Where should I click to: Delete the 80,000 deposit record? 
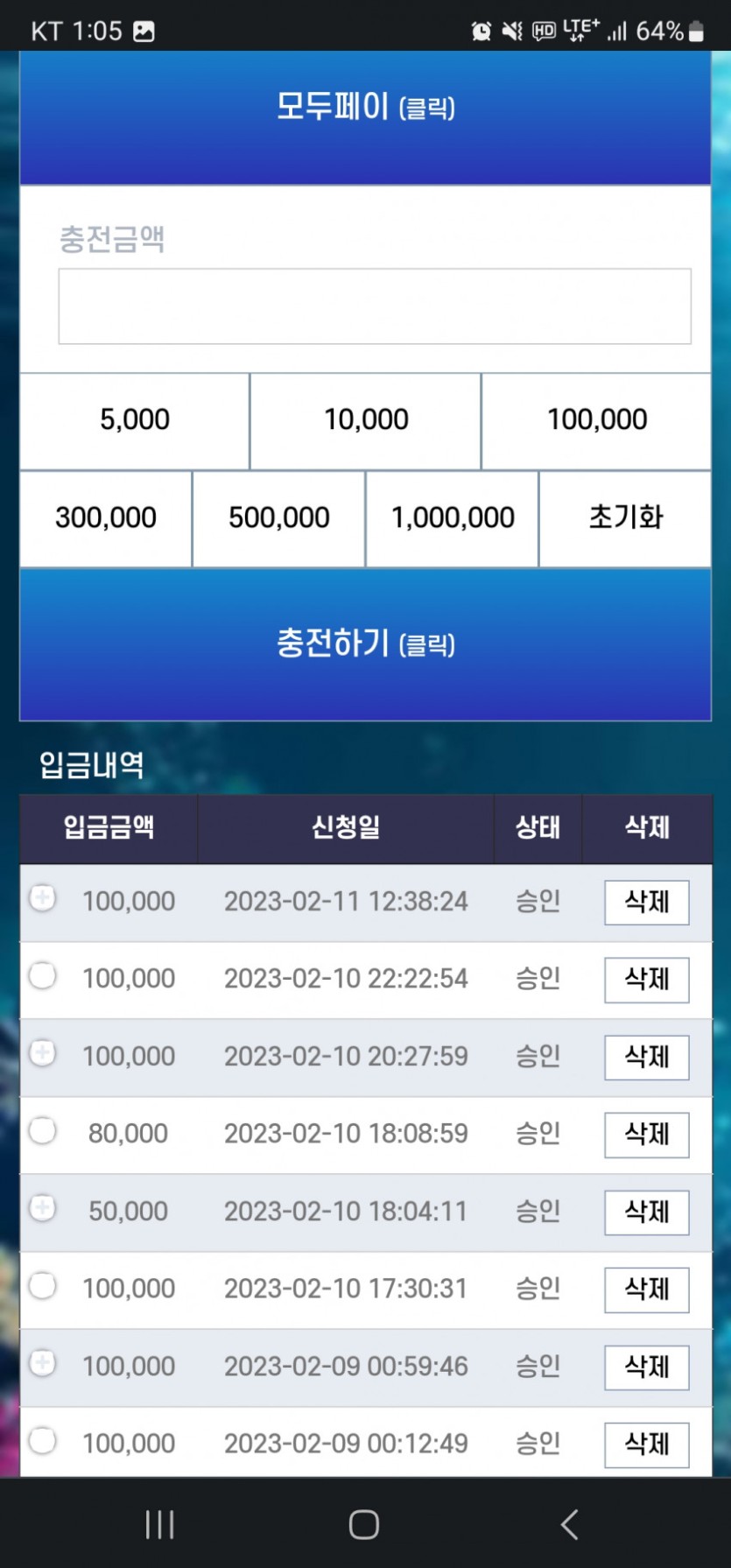coord(646,1135)
